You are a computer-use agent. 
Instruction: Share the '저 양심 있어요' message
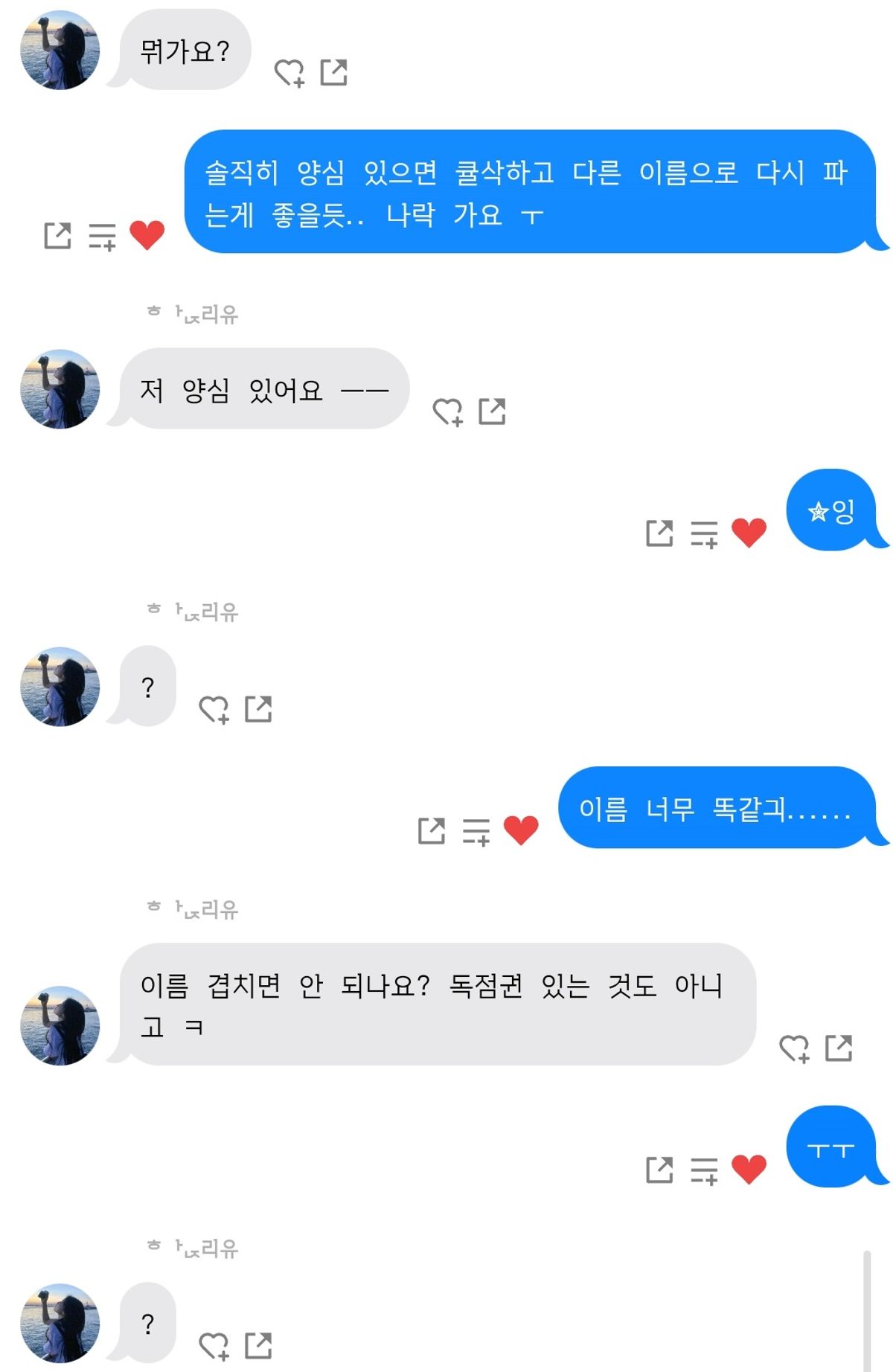pyautogui.click(x=492, y=411)
